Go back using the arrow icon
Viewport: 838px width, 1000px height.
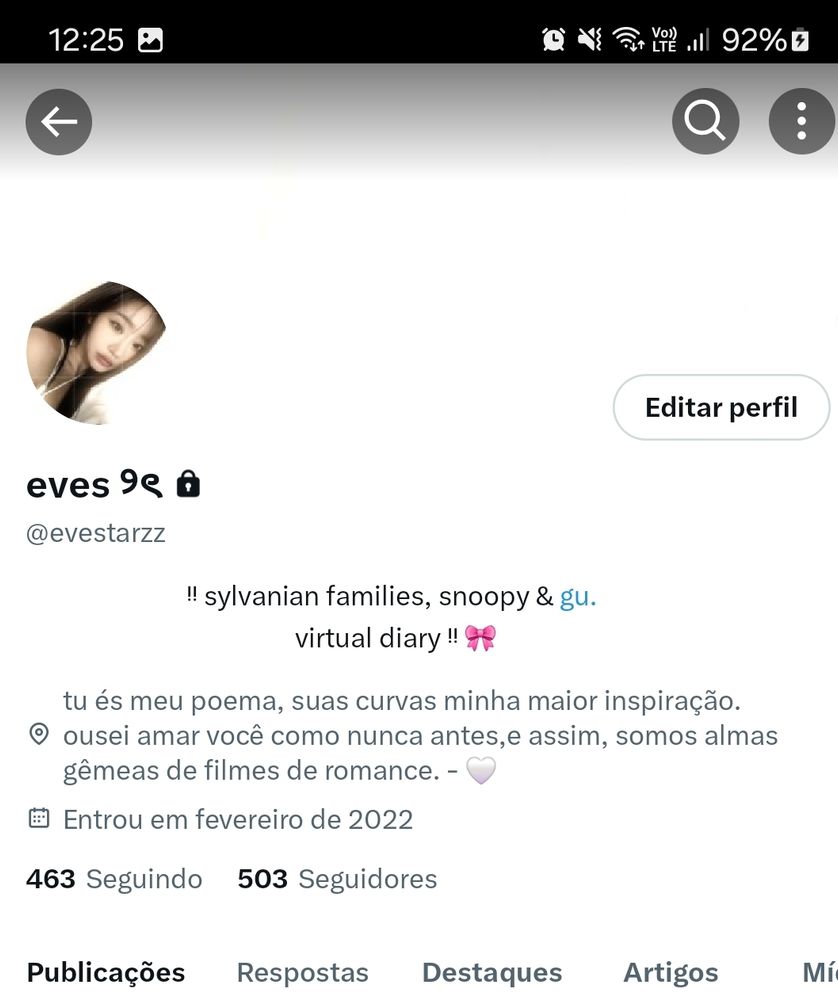[x=59, y=122]
